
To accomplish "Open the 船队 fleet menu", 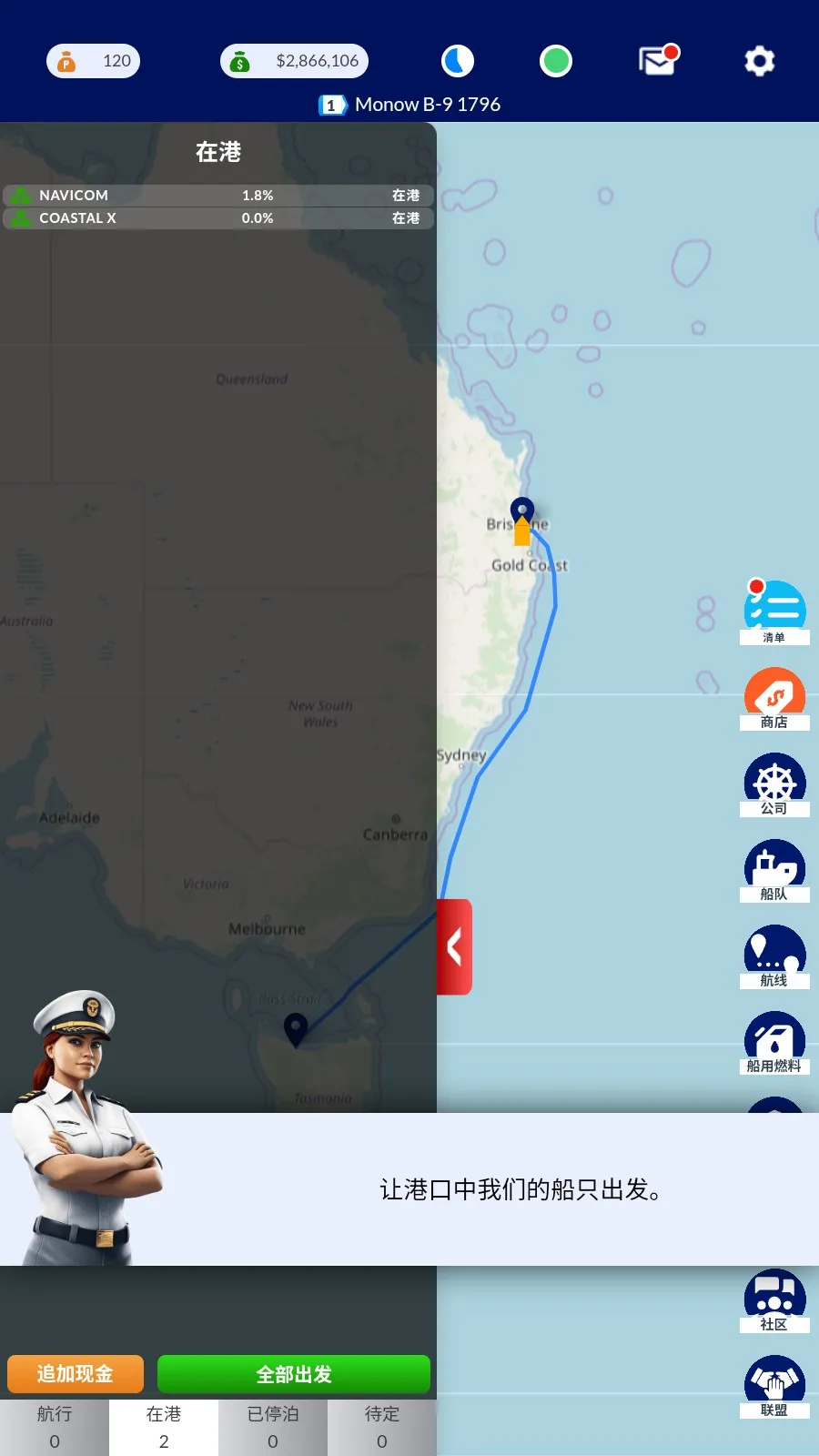I will pos(774,870).
